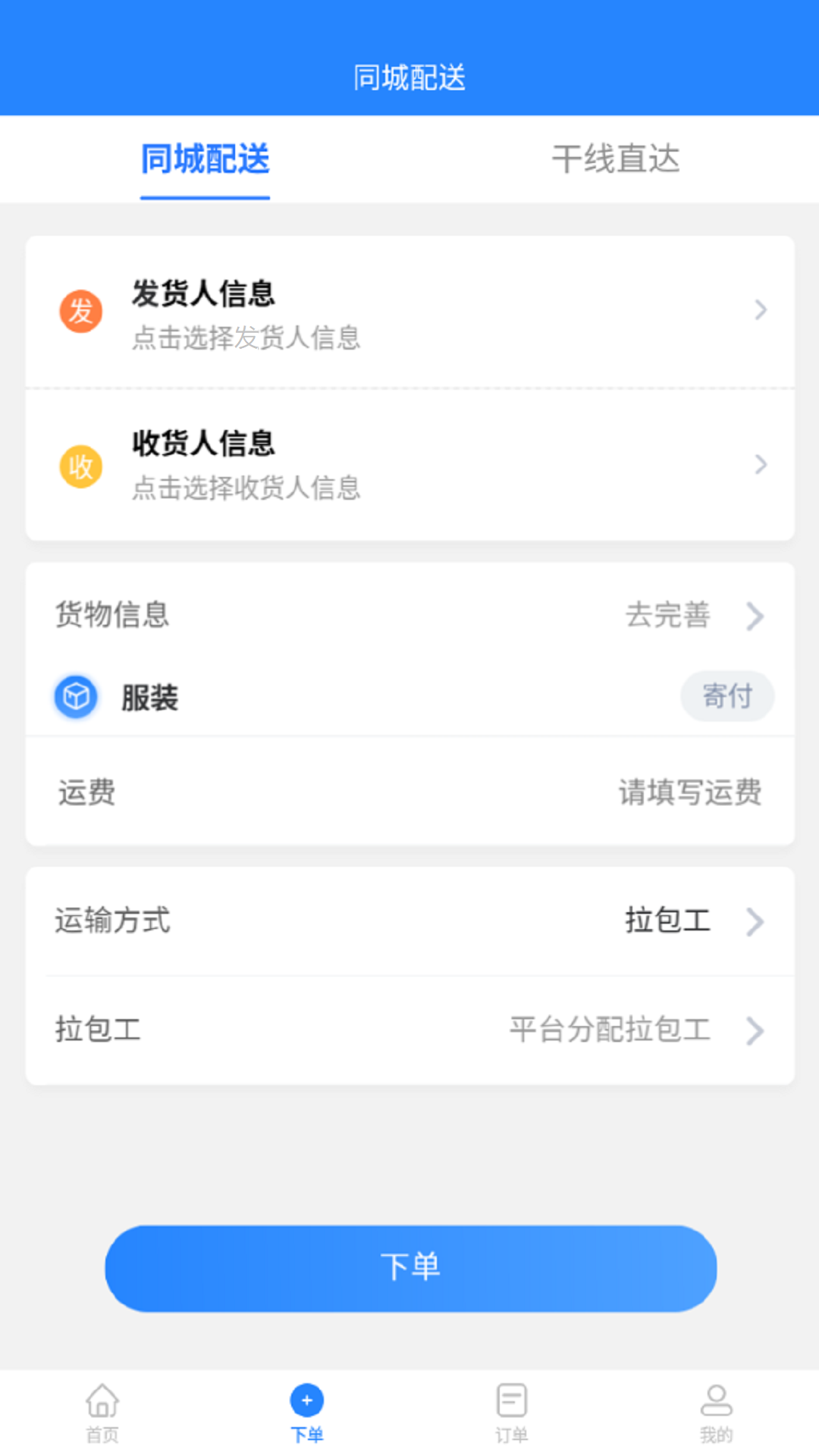Switch to the 干线直达 tab
This screenshot has height=1456, width=819.
(615, 159)
